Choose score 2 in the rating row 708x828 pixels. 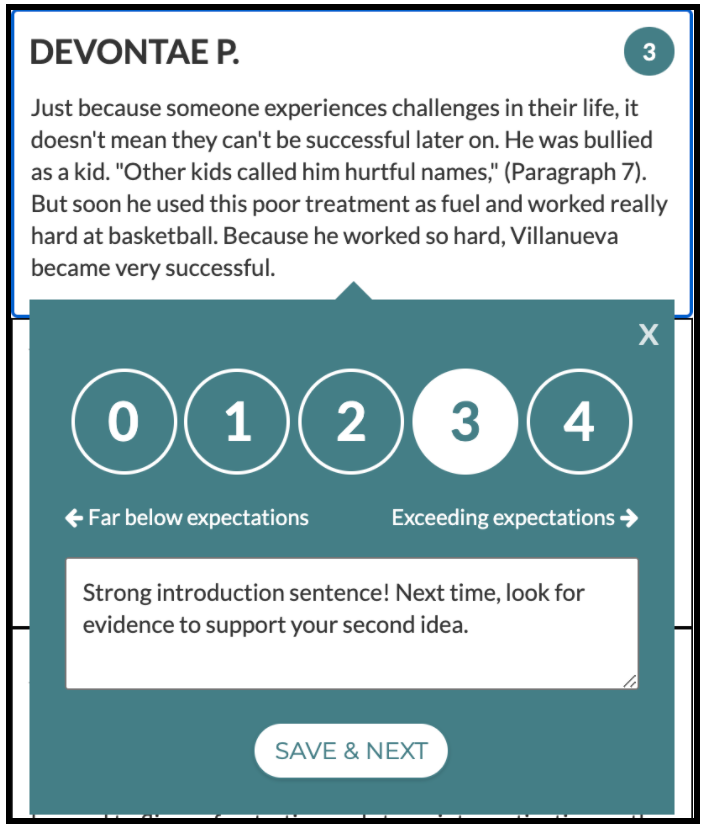tap(351, 423)
